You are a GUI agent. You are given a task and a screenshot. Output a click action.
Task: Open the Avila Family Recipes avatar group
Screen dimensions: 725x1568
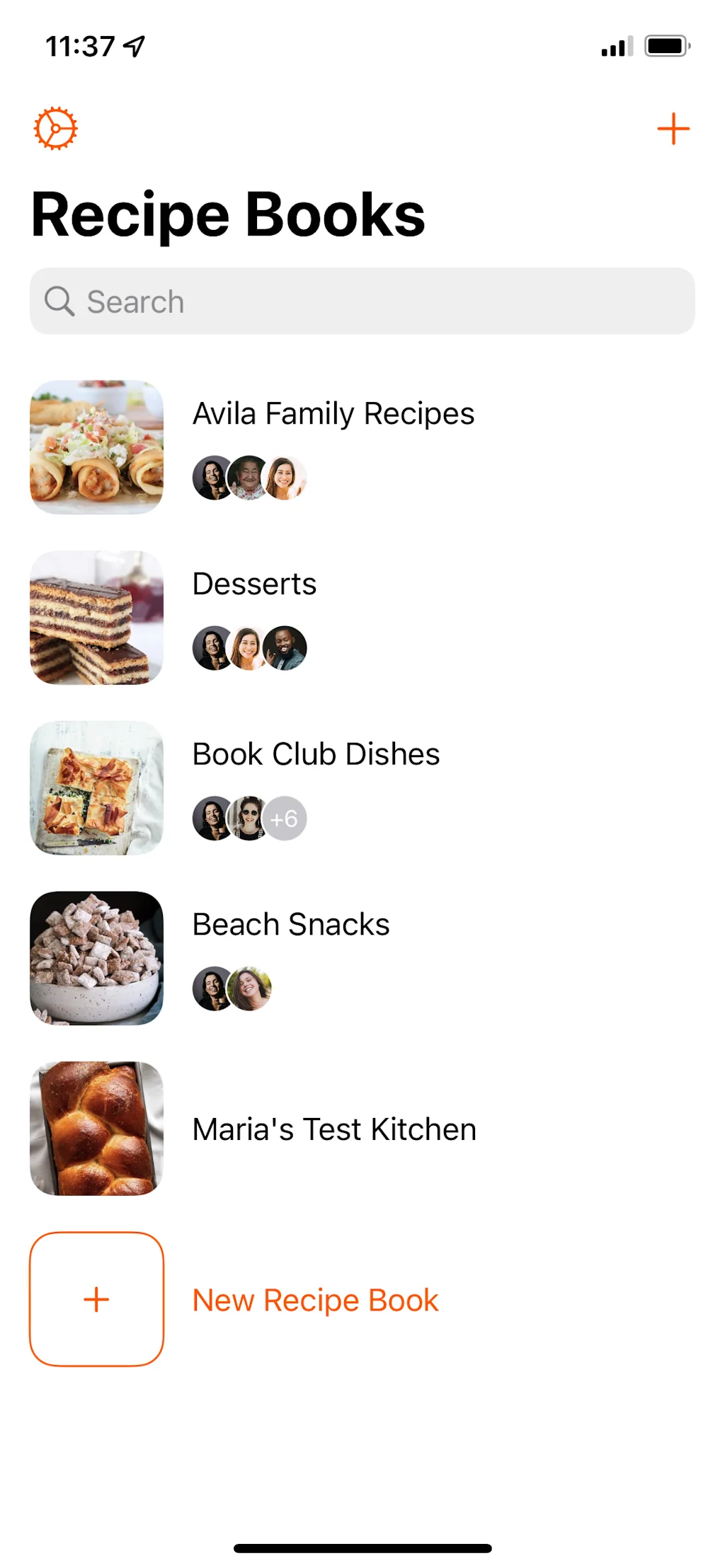click(x=251, y=478)
